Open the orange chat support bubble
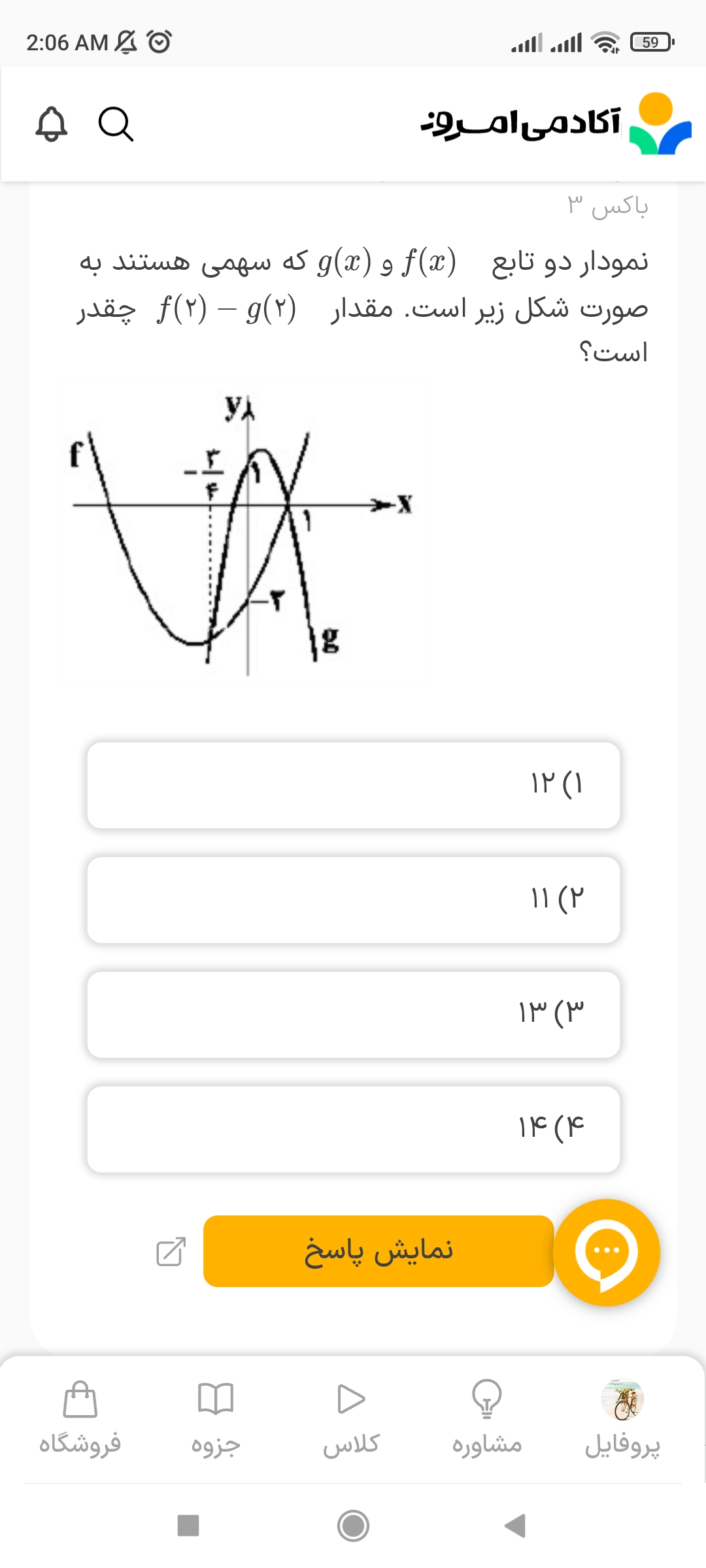Viewport: 706px width, 1568px height. tap(606, 1252)
